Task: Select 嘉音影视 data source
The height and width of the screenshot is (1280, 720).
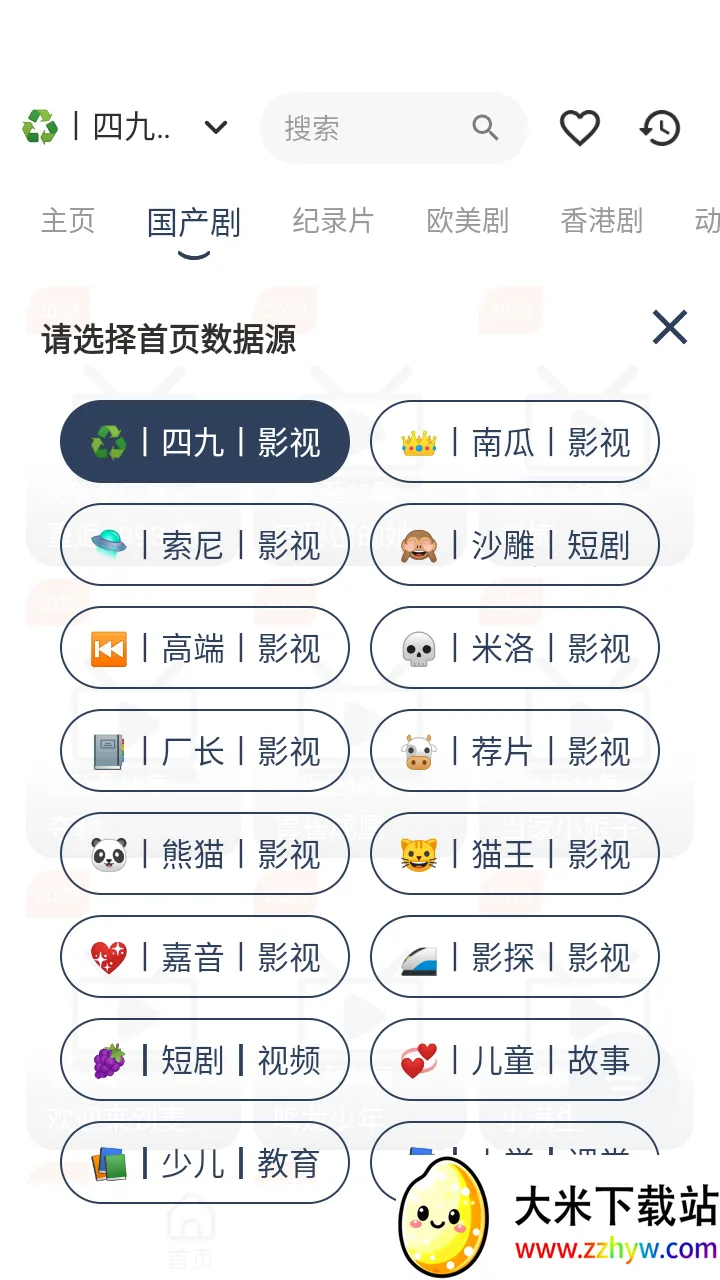Action: click(x=205, y=957)
